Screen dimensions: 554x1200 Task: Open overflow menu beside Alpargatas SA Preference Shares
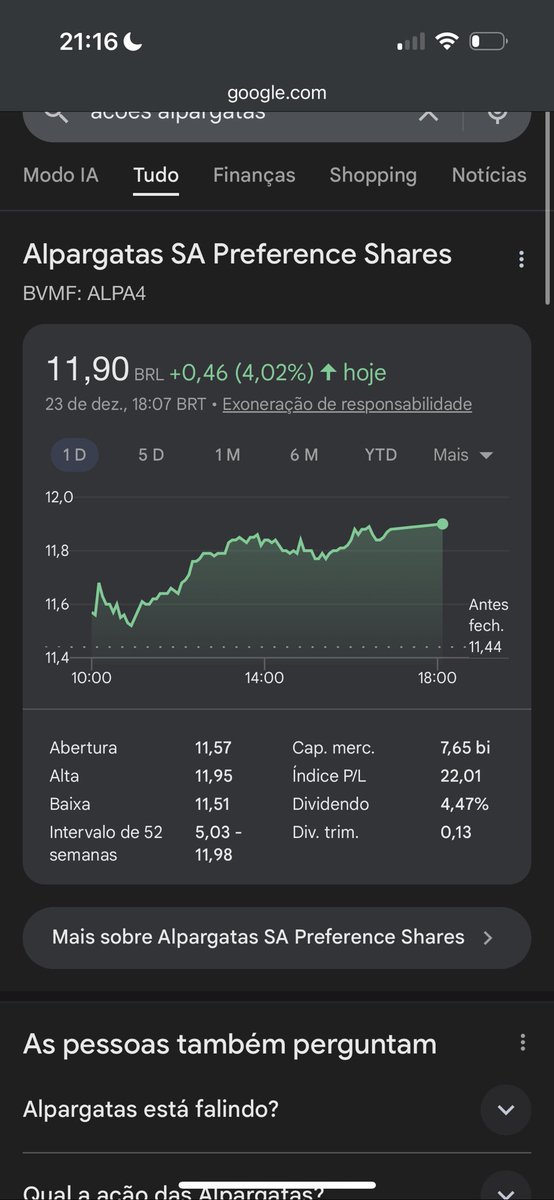[521, 260]
